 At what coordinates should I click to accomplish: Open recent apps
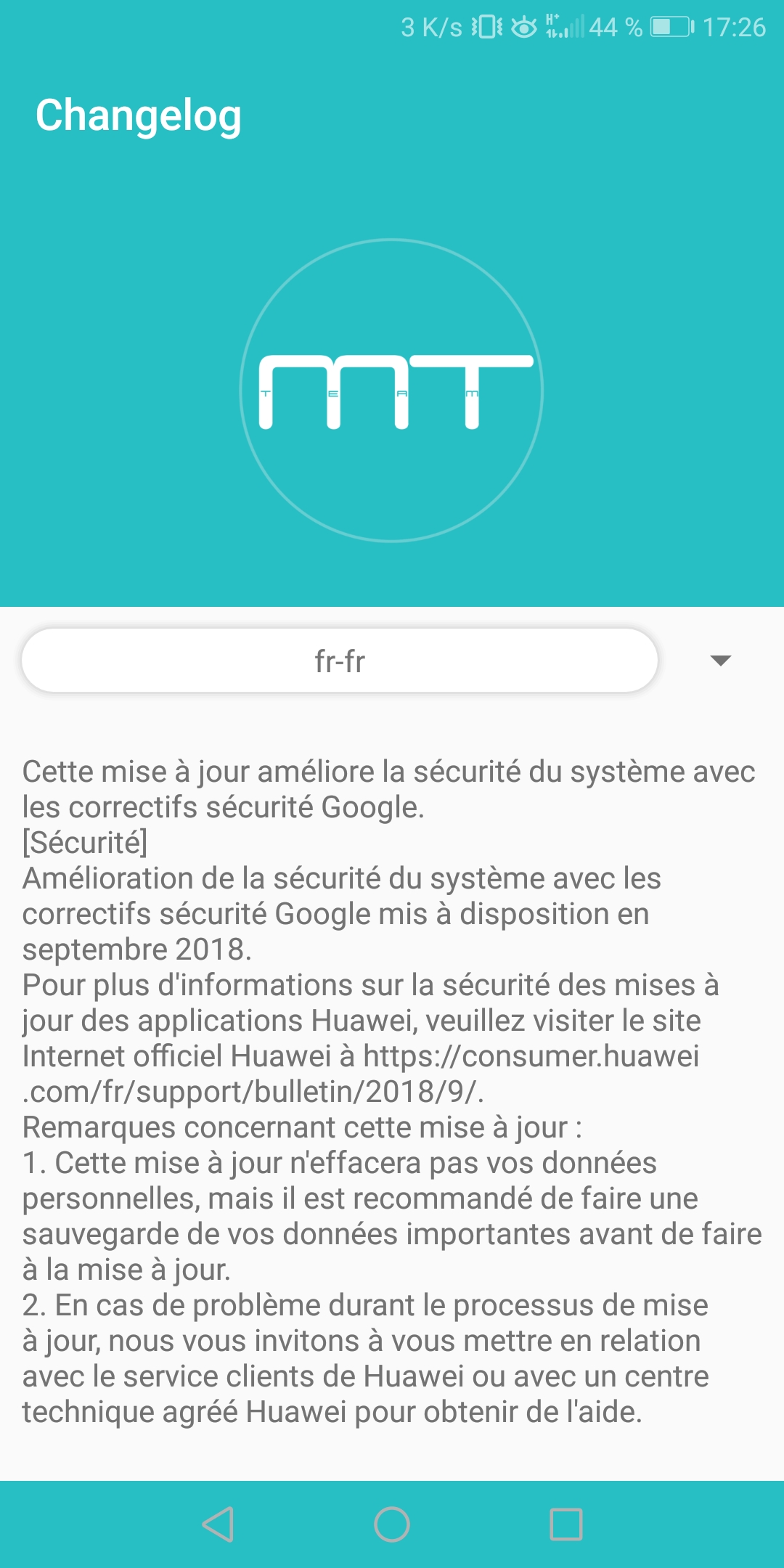[566, 1524]
